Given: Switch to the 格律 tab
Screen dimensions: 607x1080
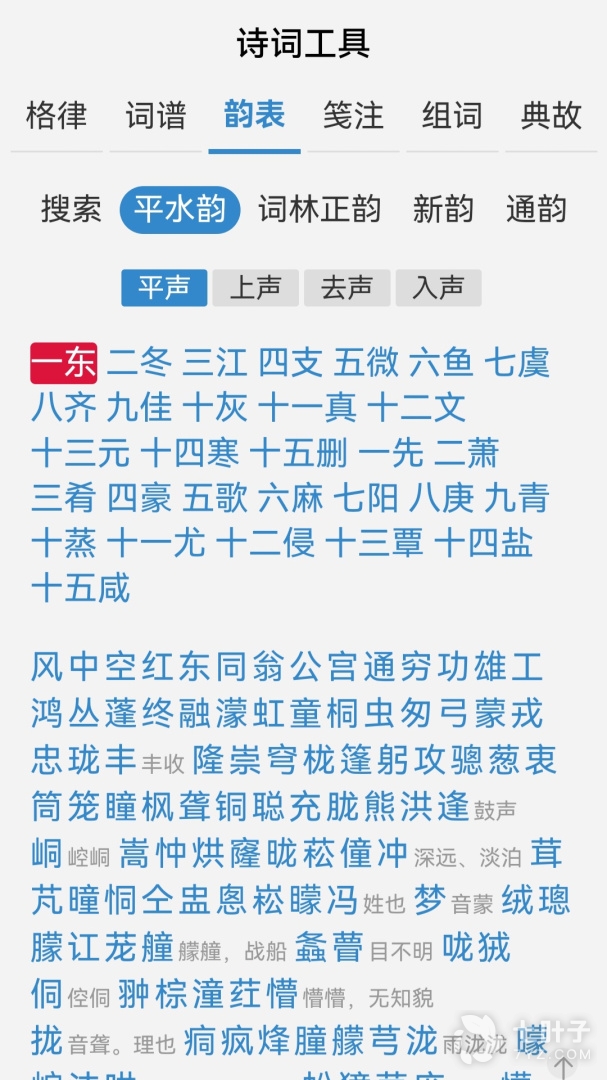Looking at the screenshot, I should [x=56, y=116].
